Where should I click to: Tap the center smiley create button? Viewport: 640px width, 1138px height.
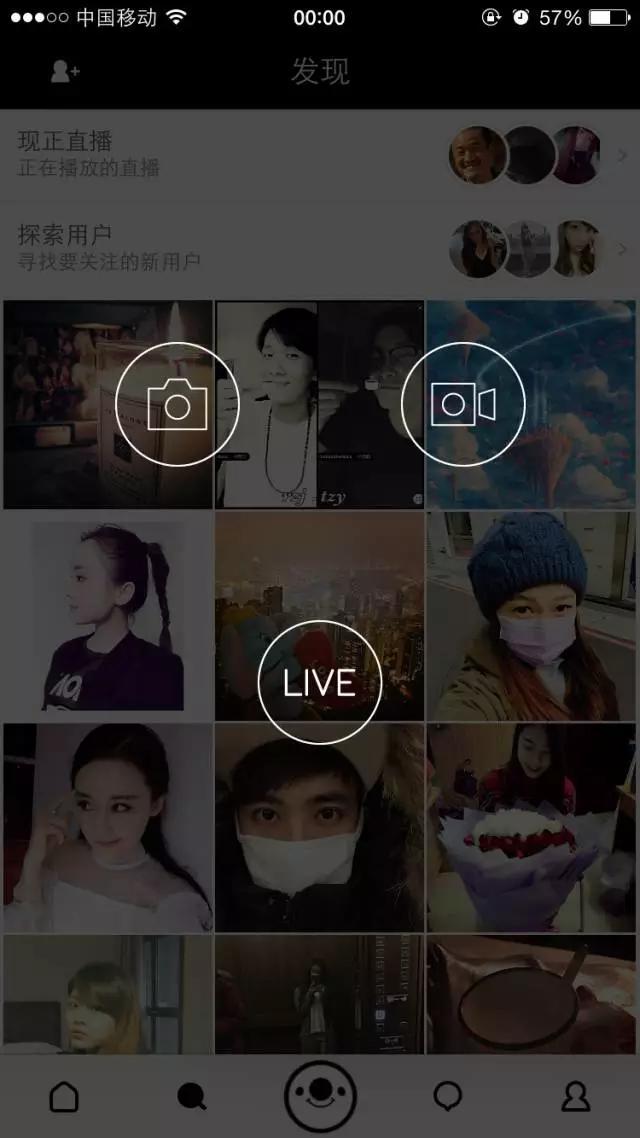[x=320, y=1095]
